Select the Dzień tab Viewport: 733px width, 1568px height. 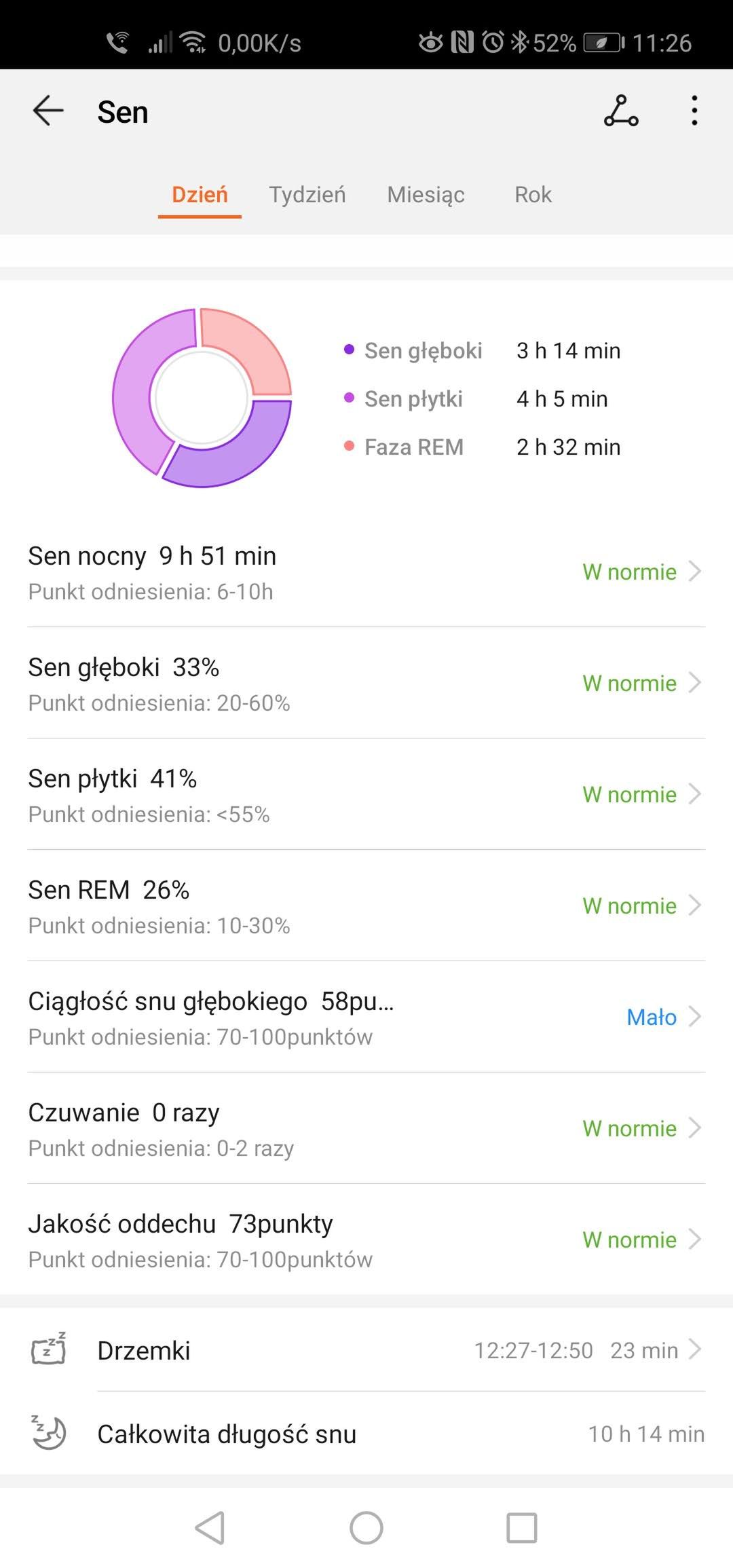200,195
